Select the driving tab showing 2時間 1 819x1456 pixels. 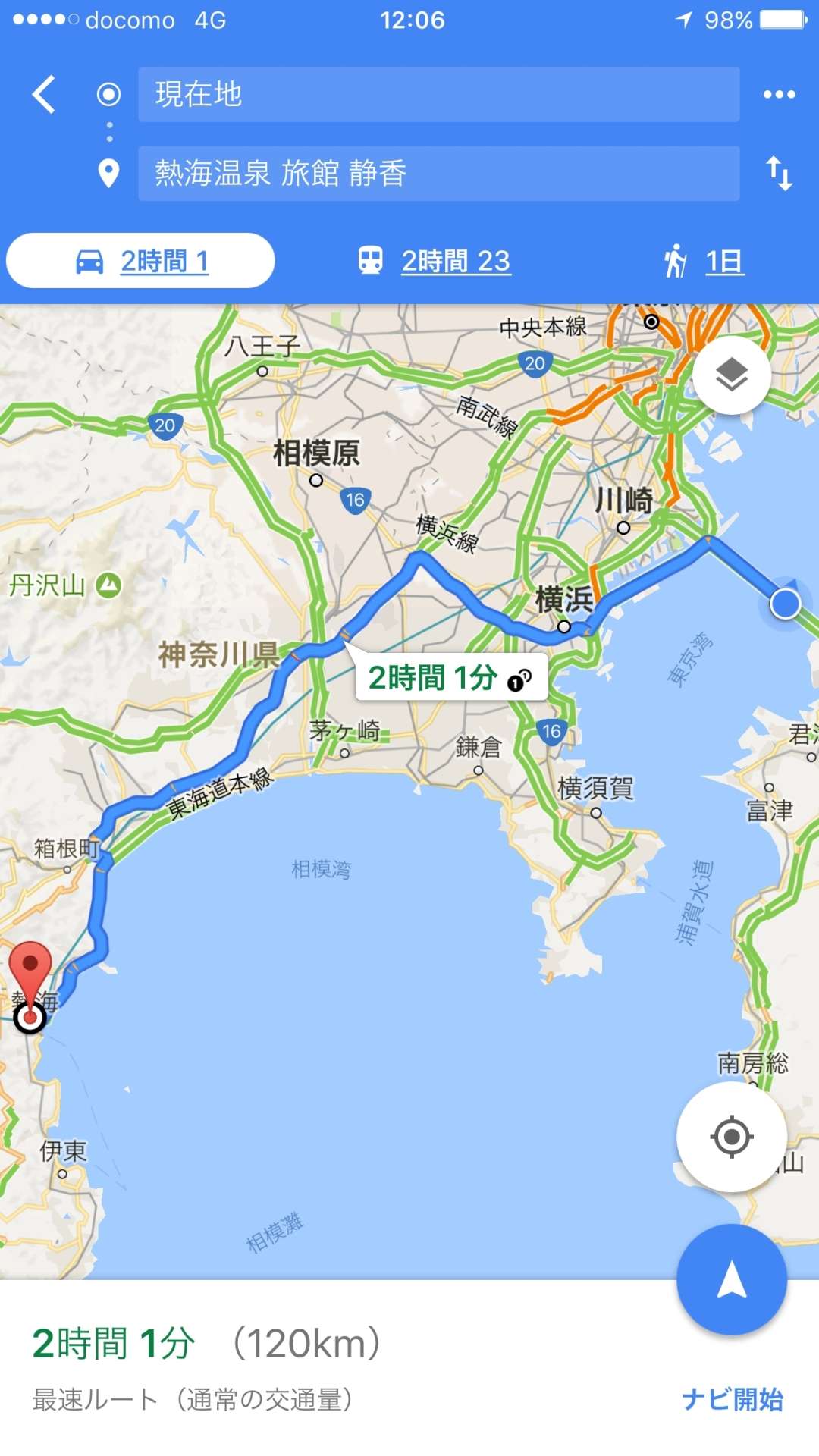140,261
